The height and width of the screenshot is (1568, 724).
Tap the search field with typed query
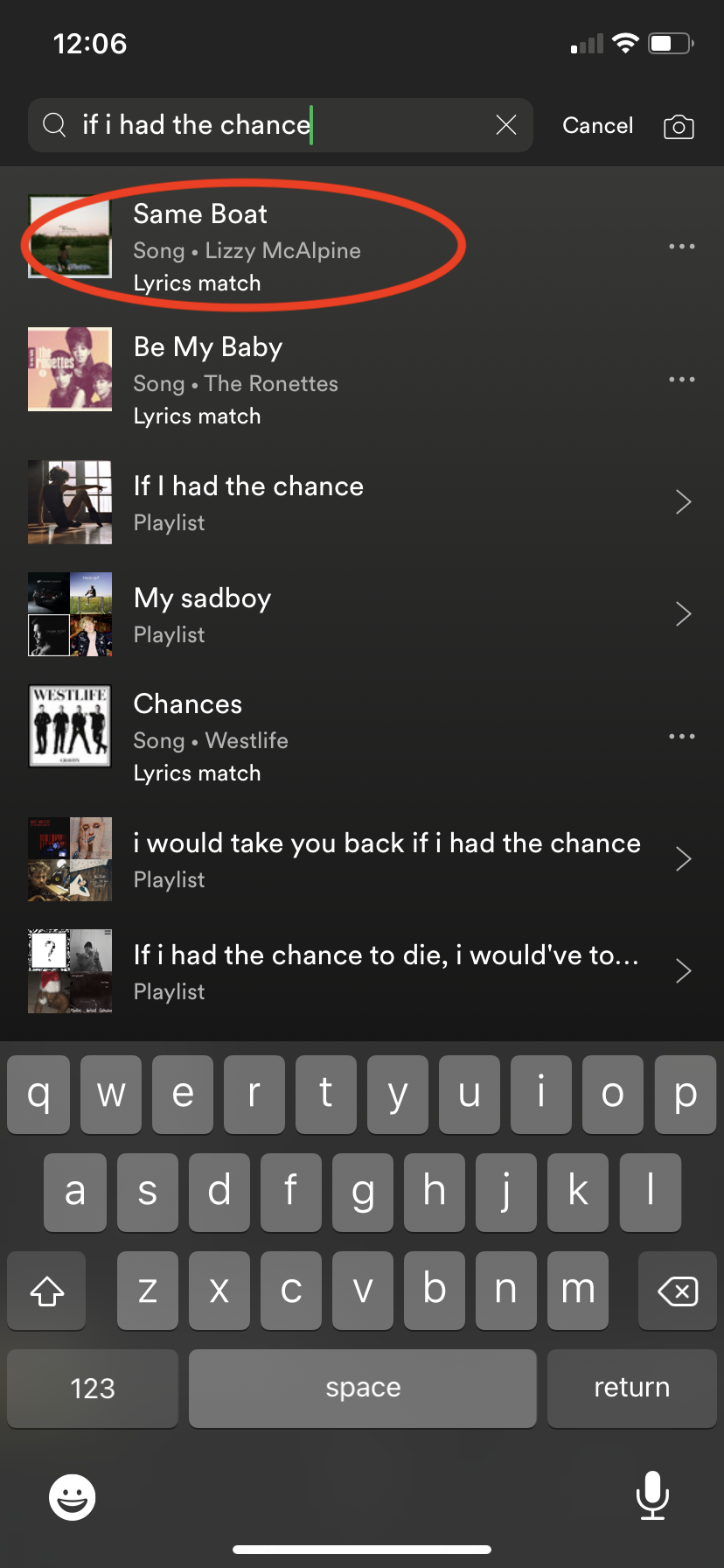pyautogui.click(x=262, y=125)
